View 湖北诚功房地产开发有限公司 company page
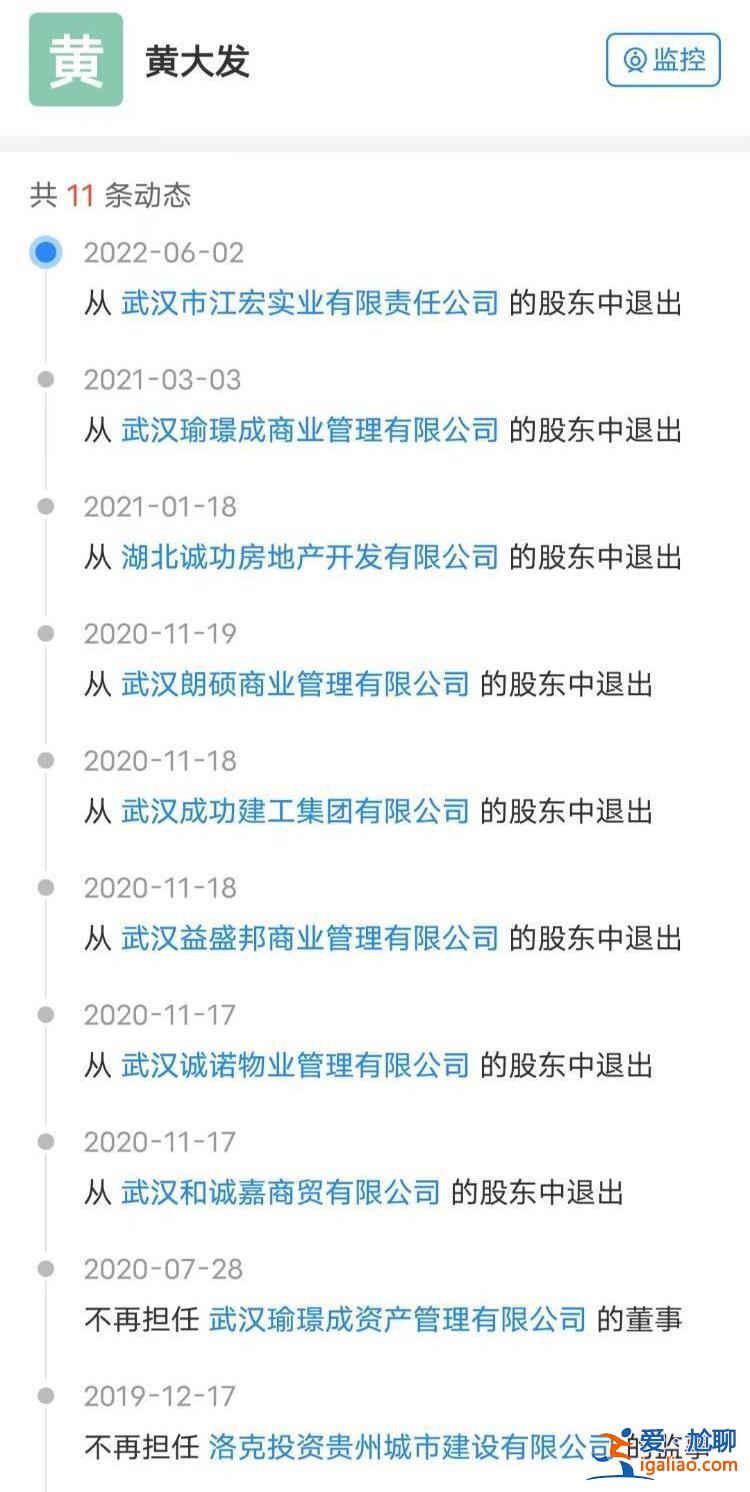Image resolution: width=750 pixels, height=1492 pixels. point(310,557)
